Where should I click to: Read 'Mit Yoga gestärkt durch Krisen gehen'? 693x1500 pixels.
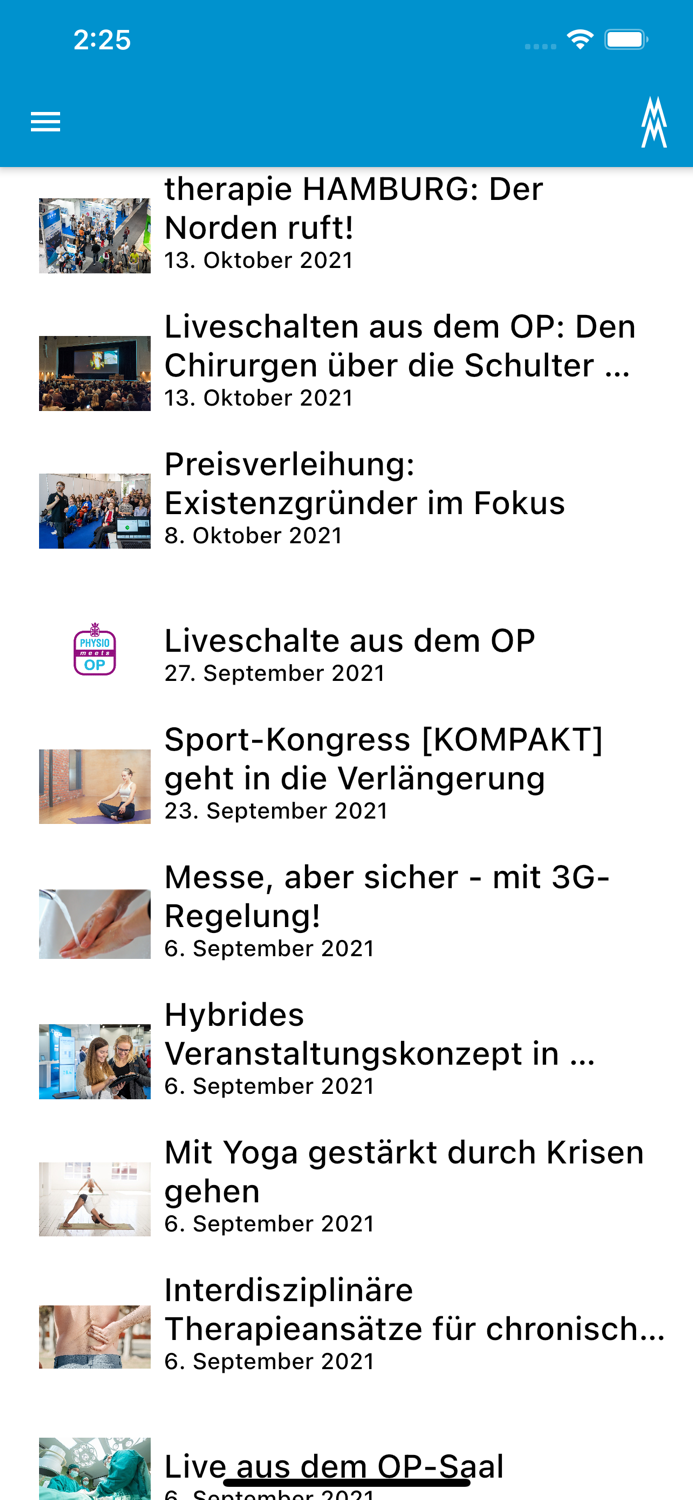(403, 1187)
